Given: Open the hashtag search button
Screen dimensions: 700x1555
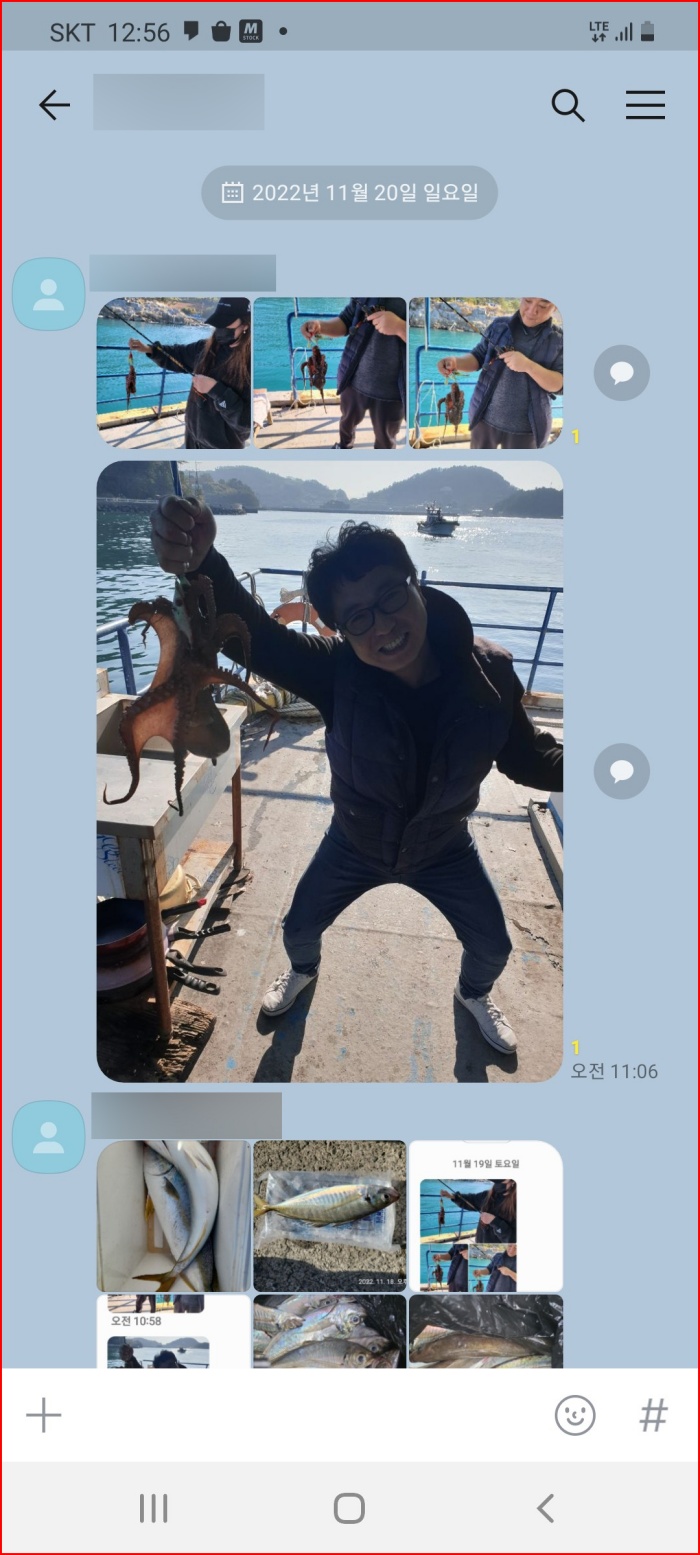Looking at the screenshot, I should pyautogui.click(x=653, y=1415).
